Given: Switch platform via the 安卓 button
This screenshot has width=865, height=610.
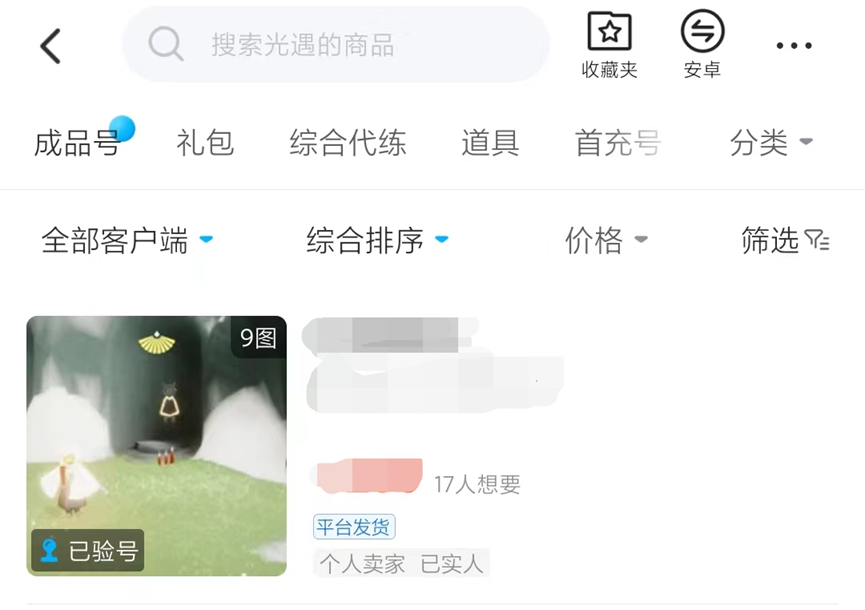Looking at the screenshot, I should [x=702, y=45].
